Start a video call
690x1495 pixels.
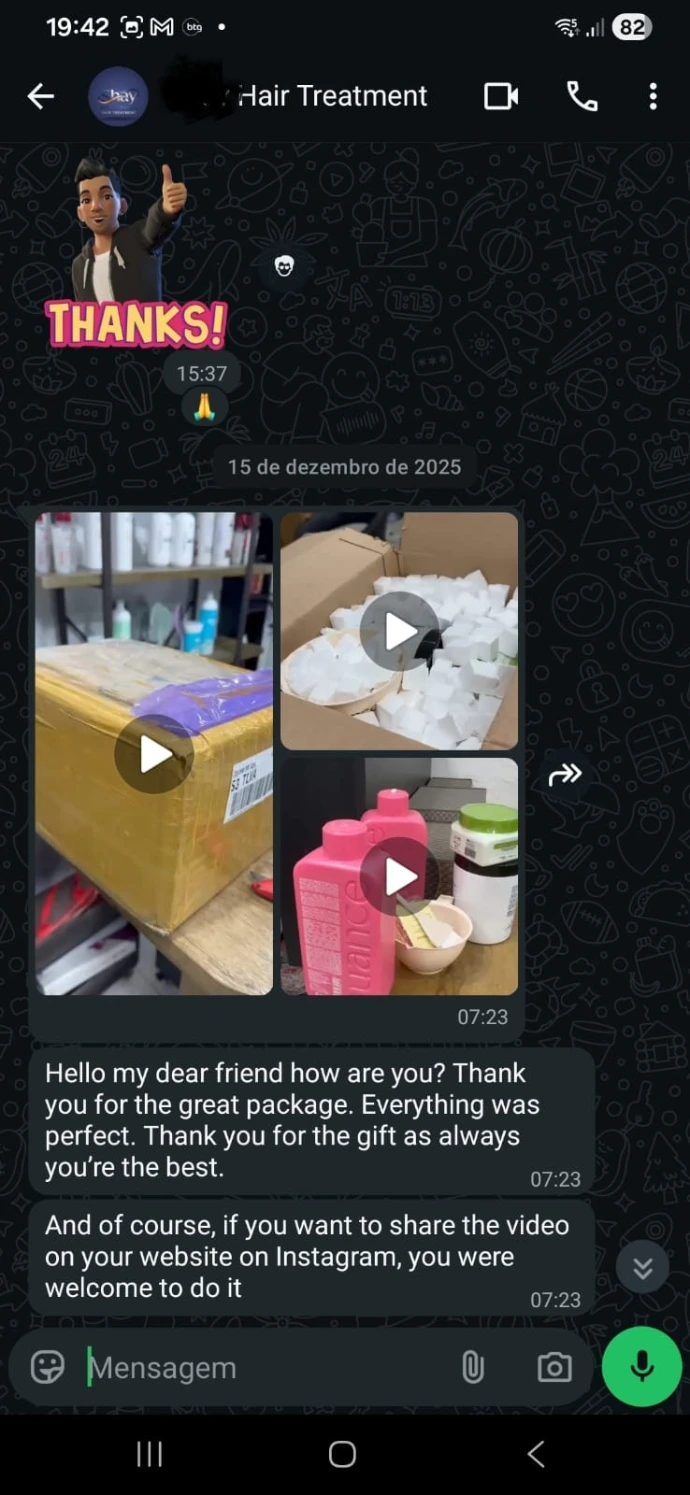(x=501, y=96)
